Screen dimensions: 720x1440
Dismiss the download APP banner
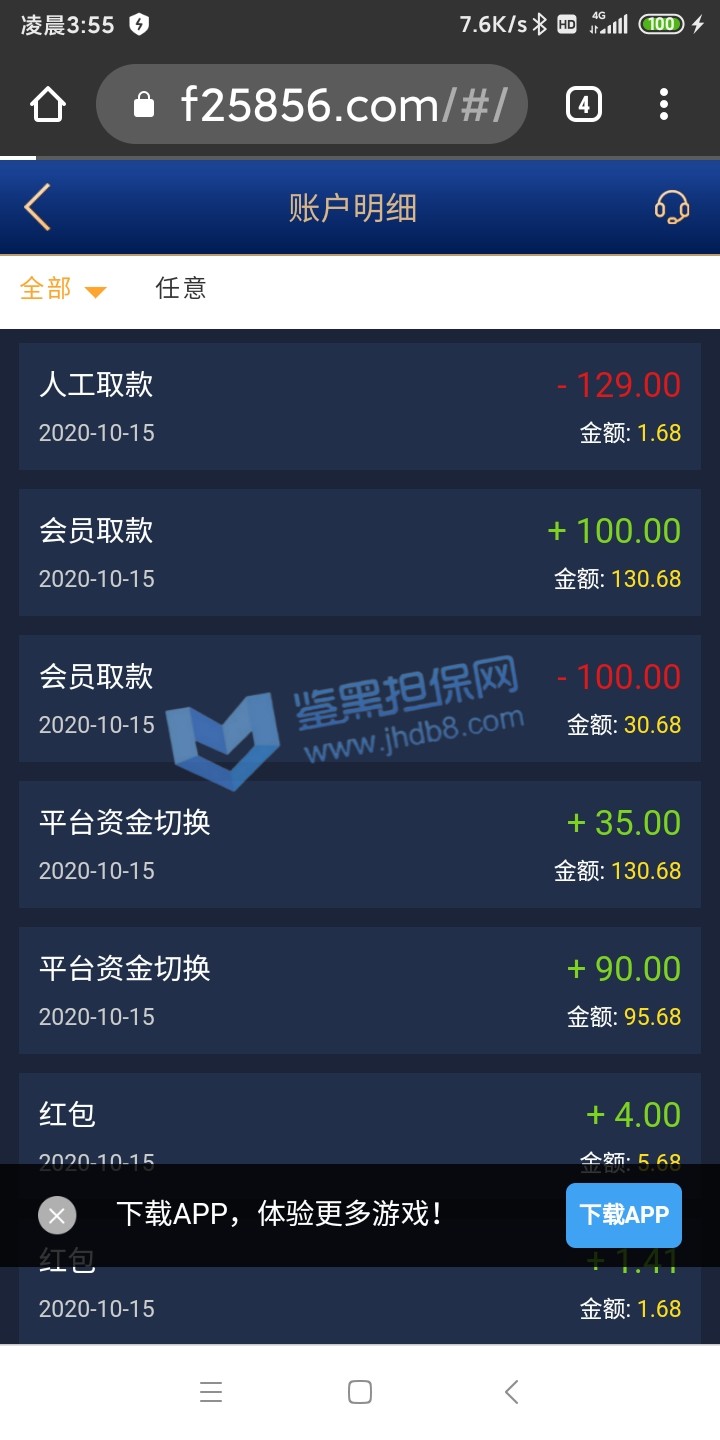tap(57, 1216)
